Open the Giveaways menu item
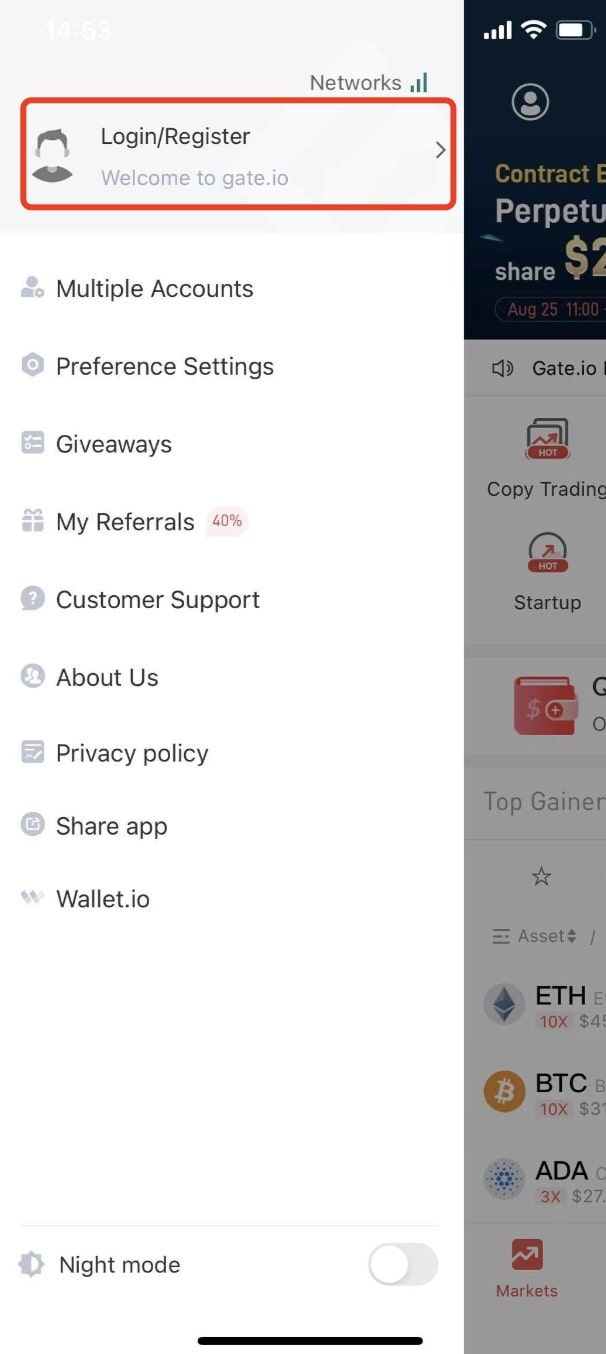606x1354 pixels. [113, 445]
